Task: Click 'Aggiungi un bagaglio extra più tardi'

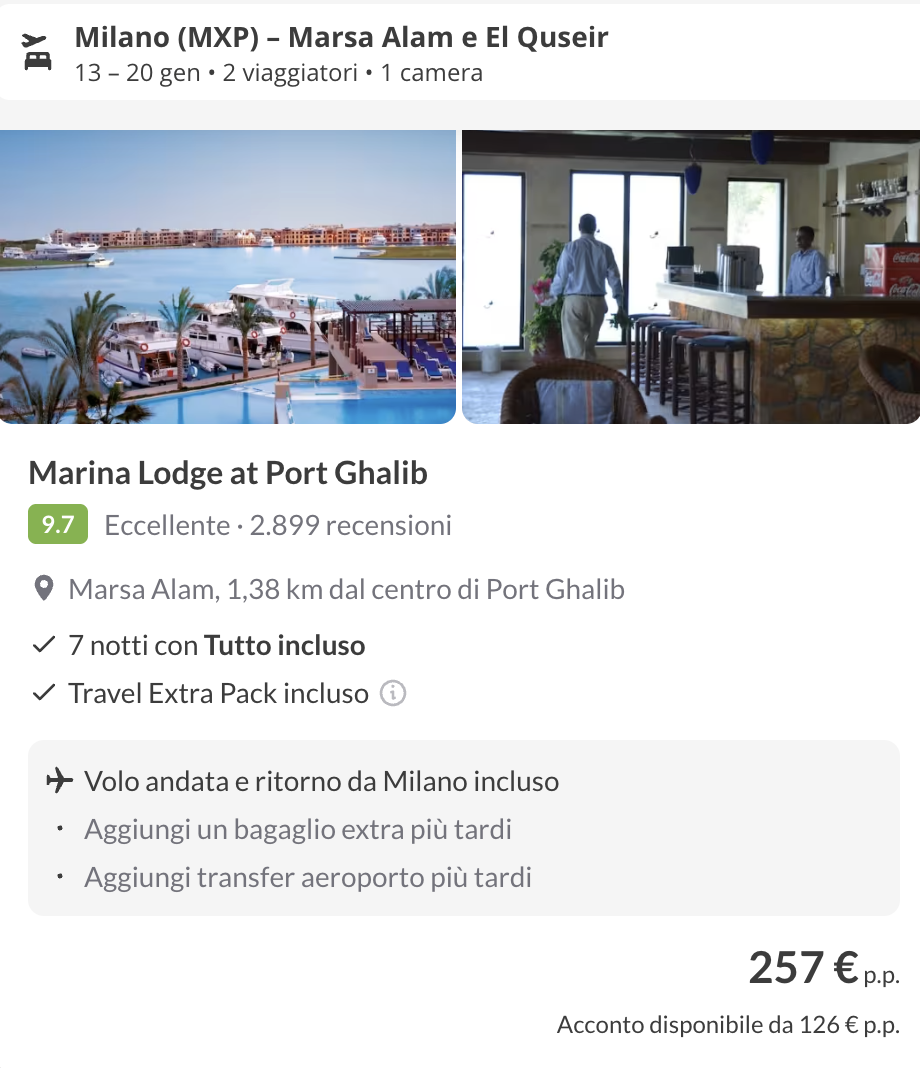Action: pos(300,829)
